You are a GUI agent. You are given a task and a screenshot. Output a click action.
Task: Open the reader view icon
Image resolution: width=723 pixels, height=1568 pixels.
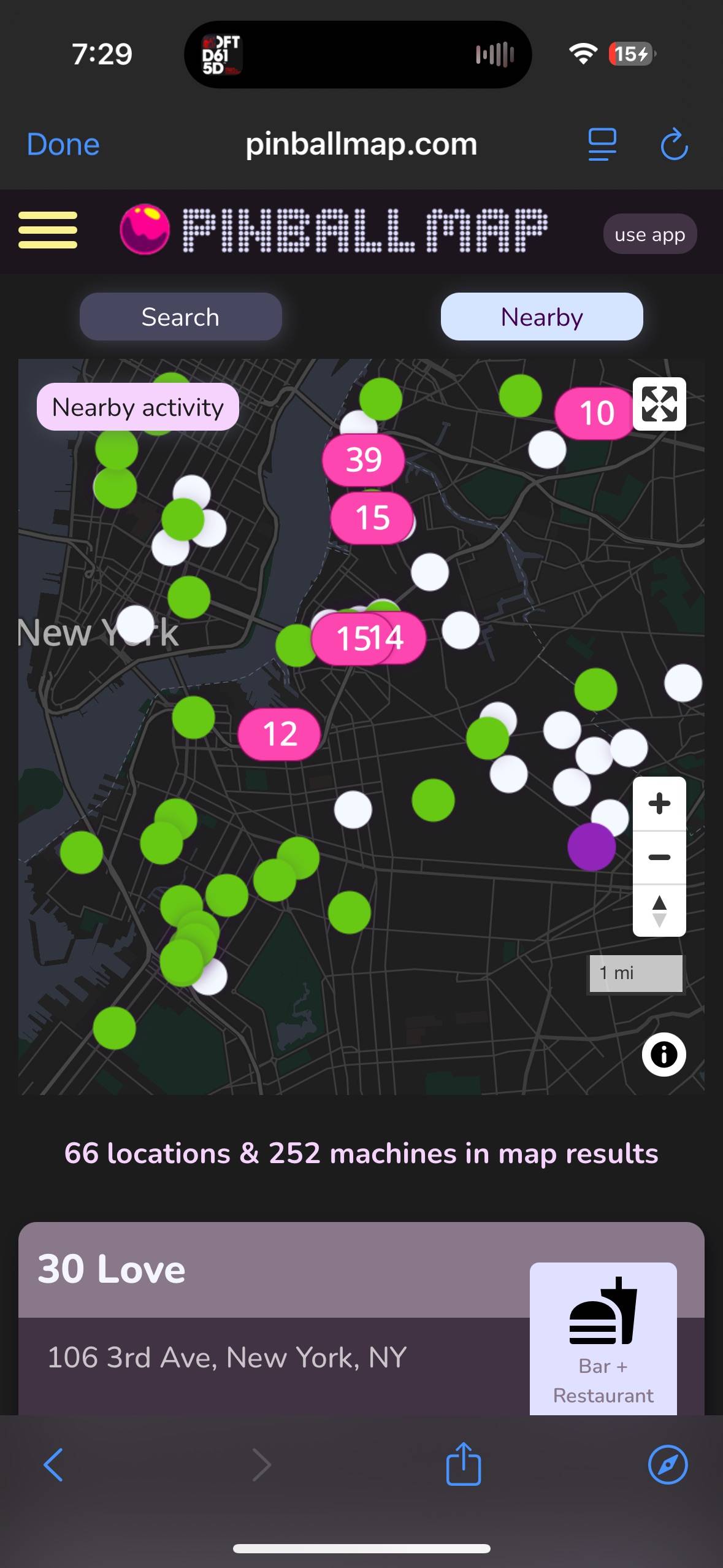tap(602, 145)
